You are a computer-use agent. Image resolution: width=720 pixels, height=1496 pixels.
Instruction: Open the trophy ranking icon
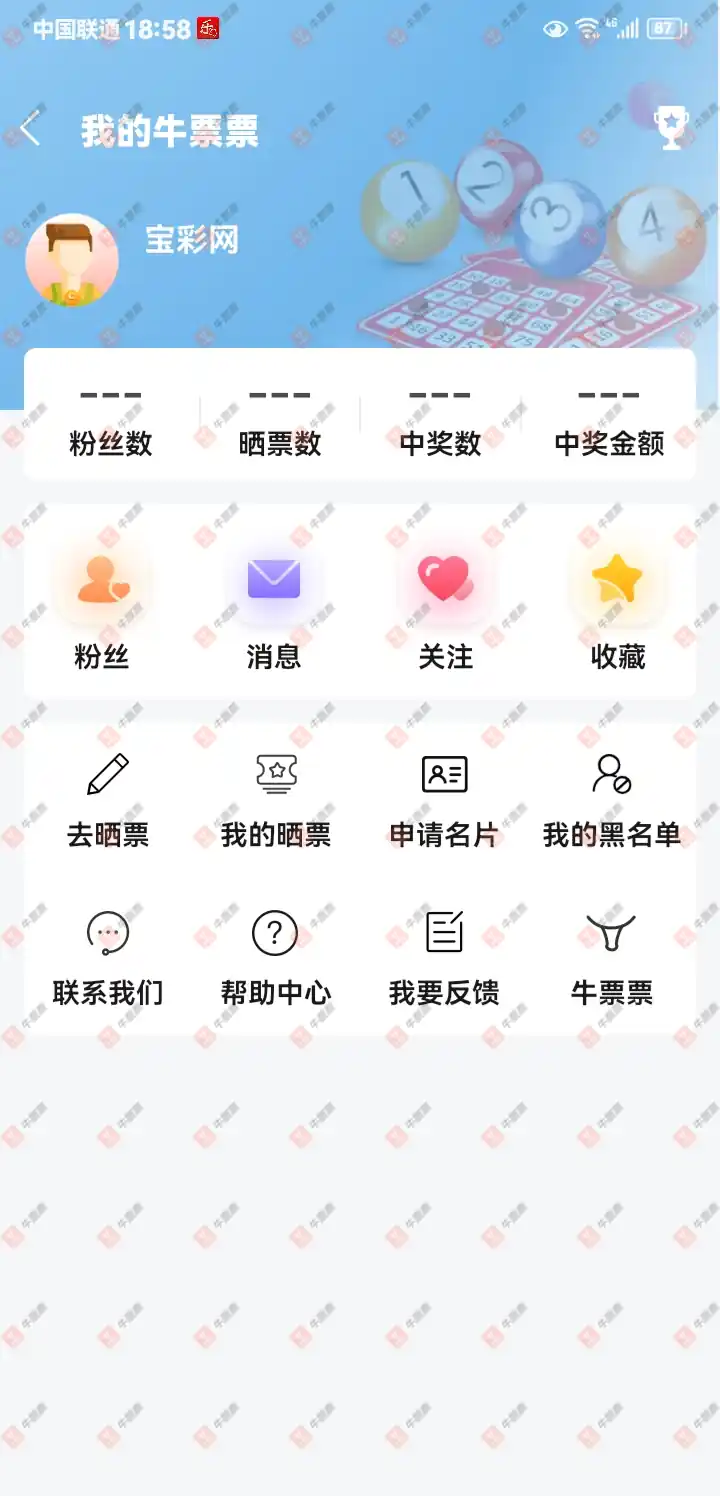[670, 129]
